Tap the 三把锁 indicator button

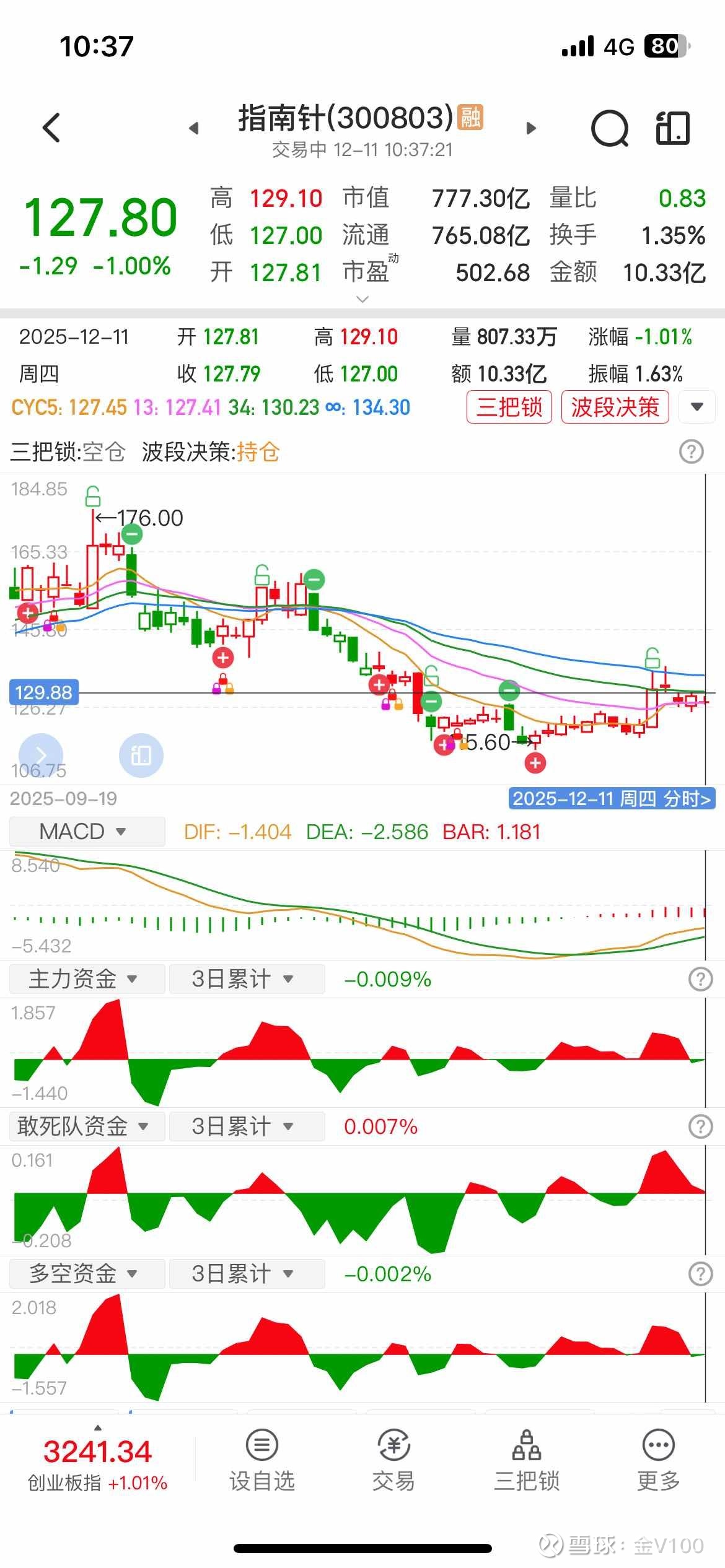(509, 407)
